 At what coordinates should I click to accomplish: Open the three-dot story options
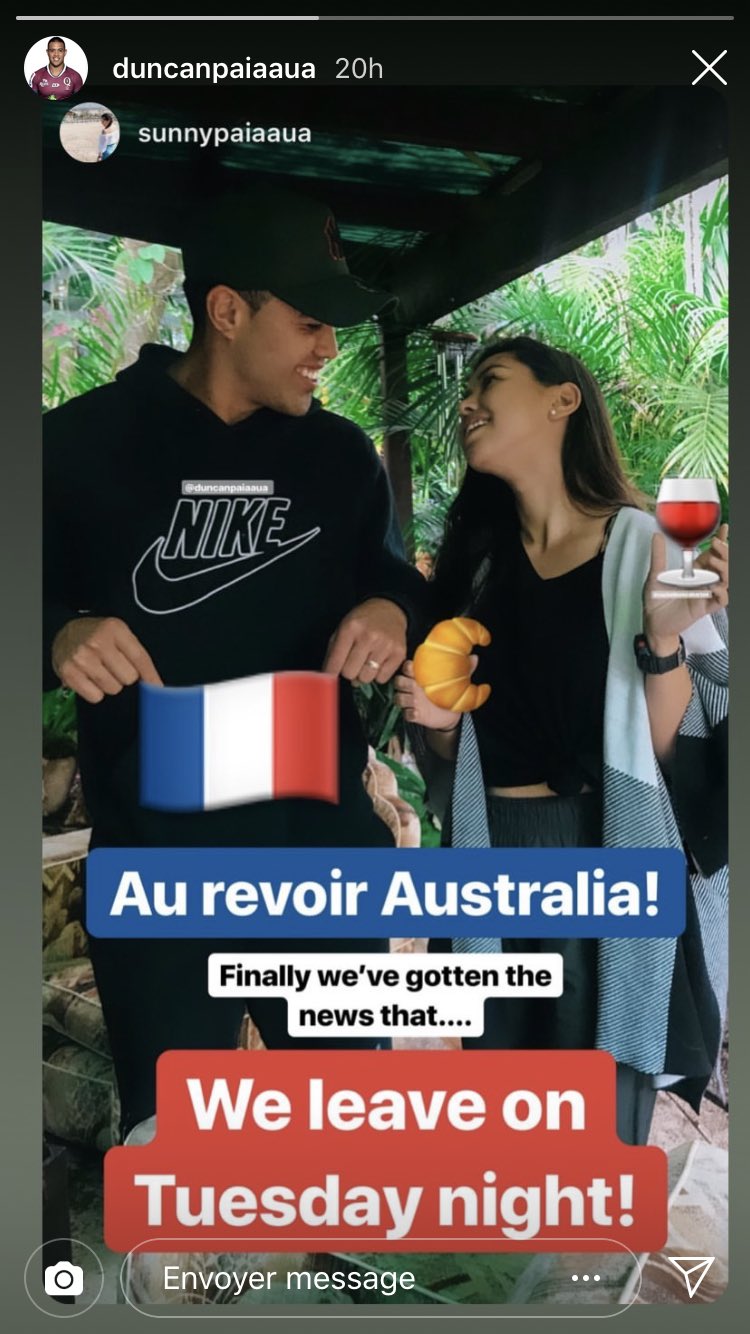coord(586,1278)
